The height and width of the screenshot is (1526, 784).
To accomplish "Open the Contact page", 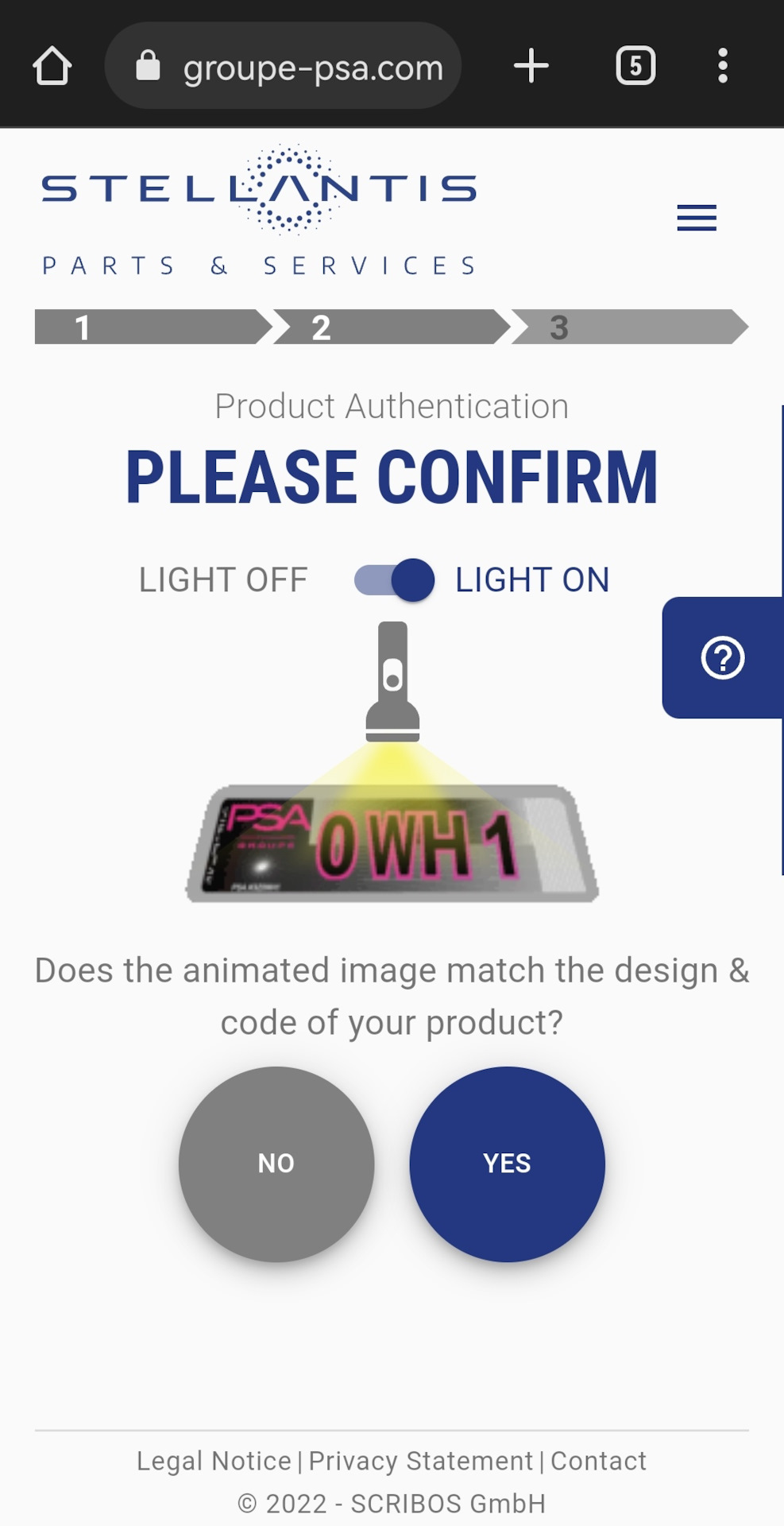I will point(598,1461).
